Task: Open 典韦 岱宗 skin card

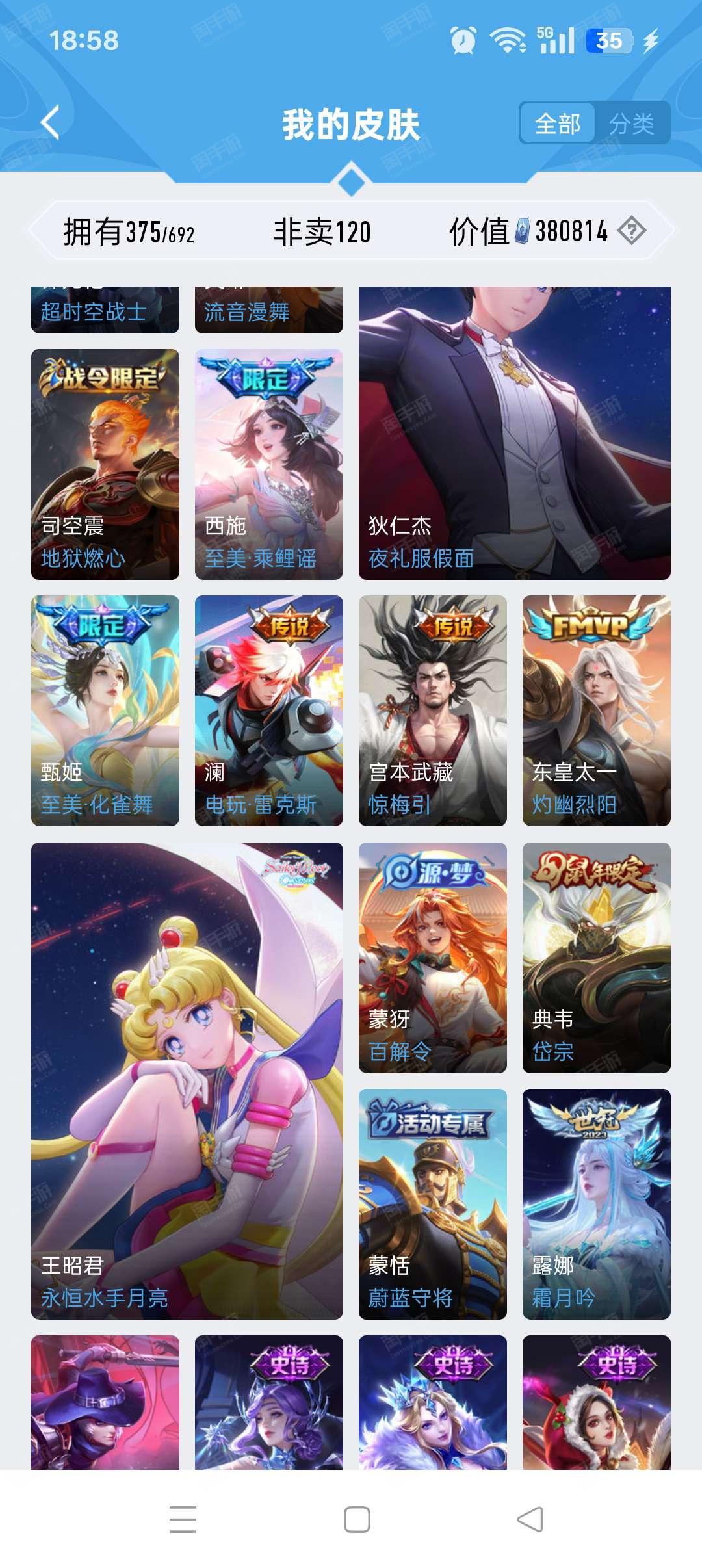Action: [597, 958]
